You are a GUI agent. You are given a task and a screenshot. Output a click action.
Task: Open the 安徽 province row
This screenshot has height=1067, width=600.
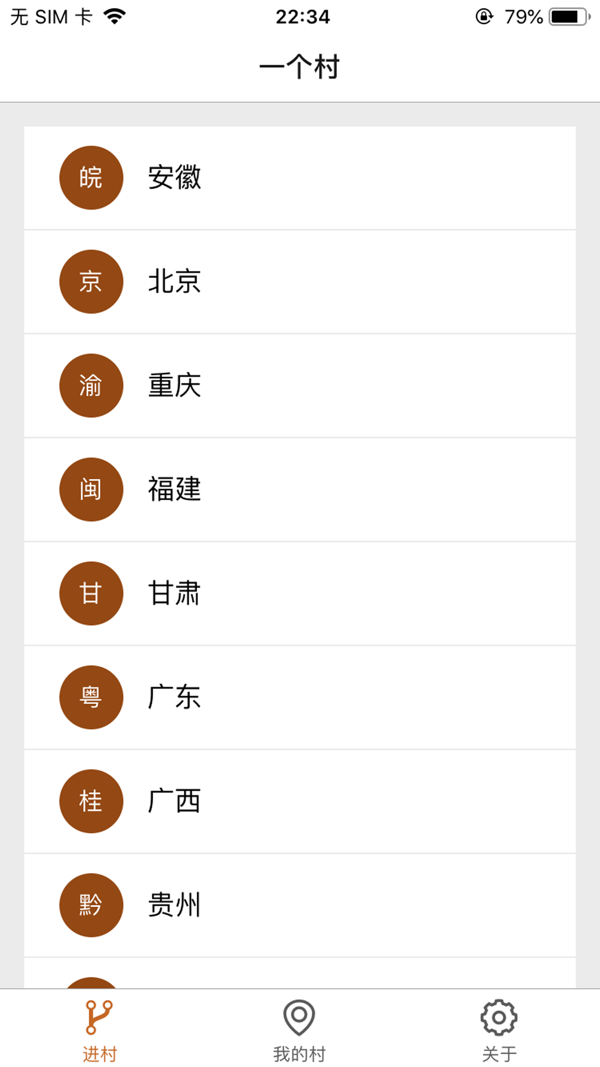pos(300,178)
